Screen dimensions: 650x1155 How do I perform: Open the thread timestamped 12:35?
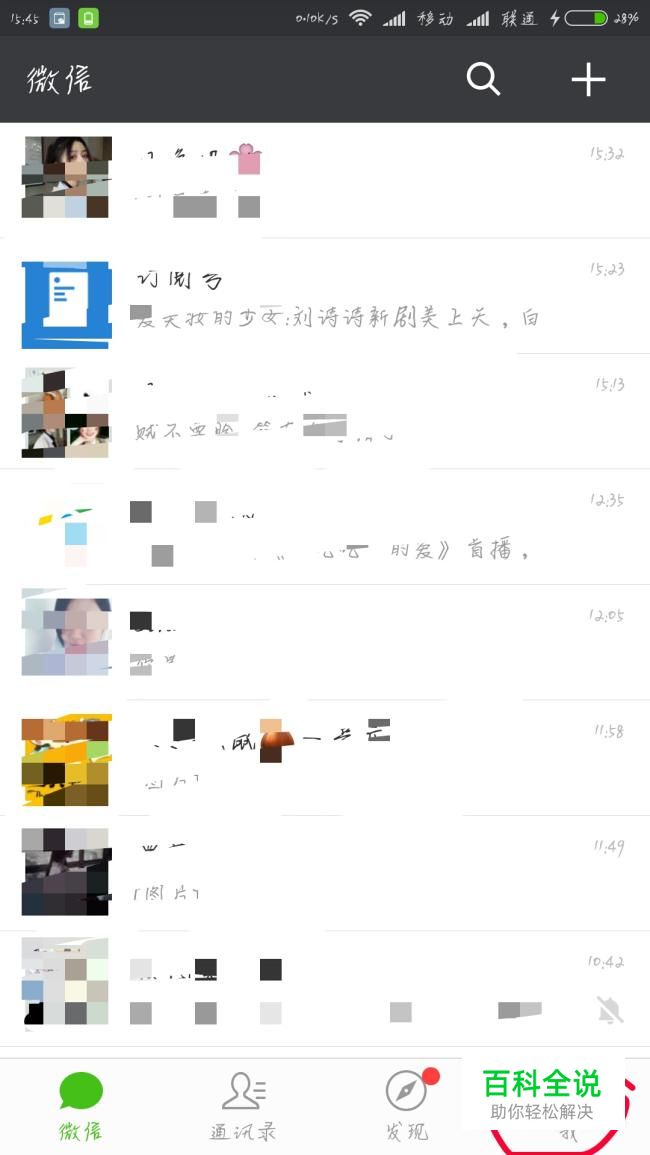click(x=325, y=527)
